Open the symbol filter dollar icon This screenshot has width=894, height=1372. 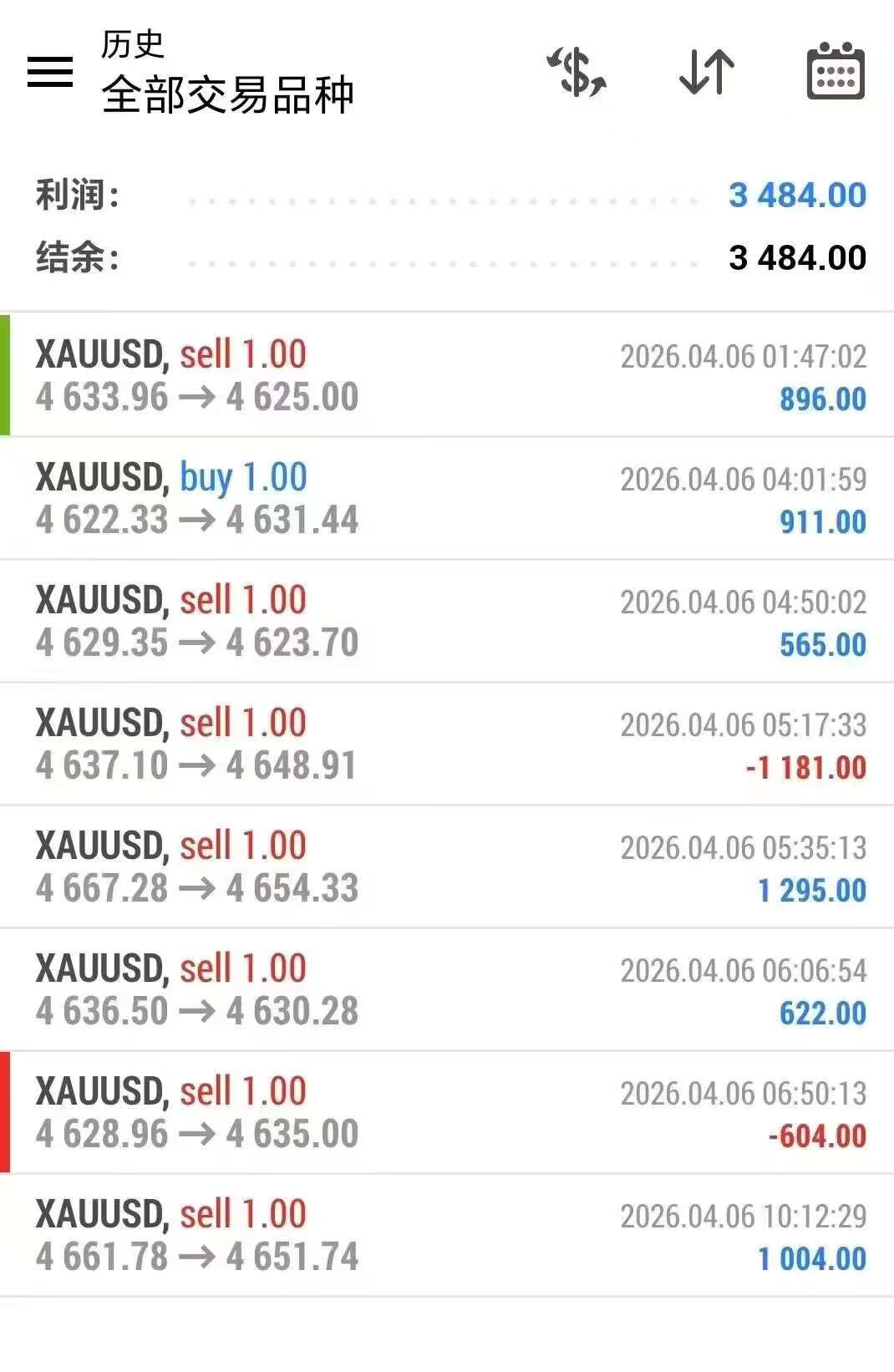[x=577, y=72]
